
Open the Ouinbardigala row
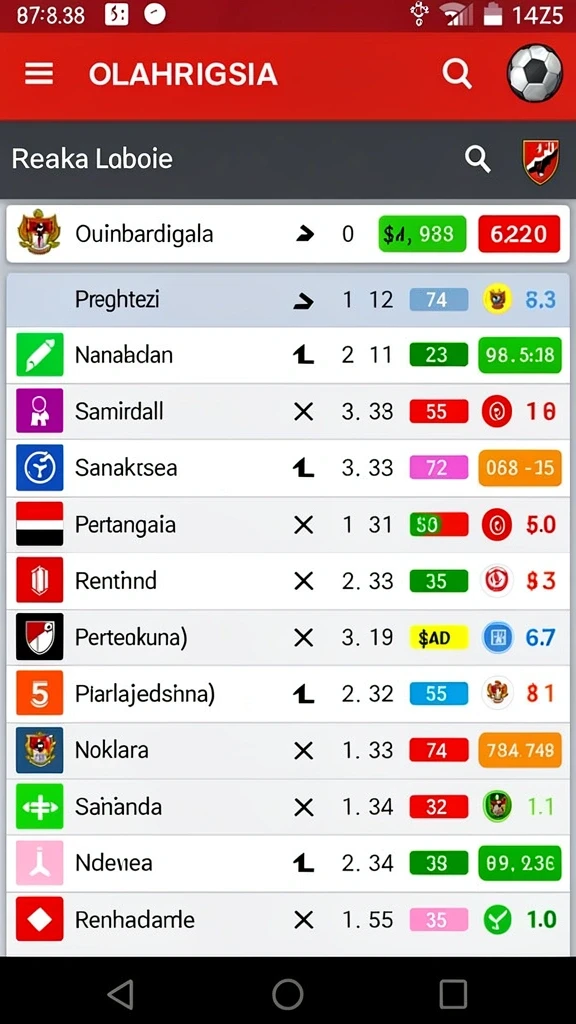tap(287, 234)
